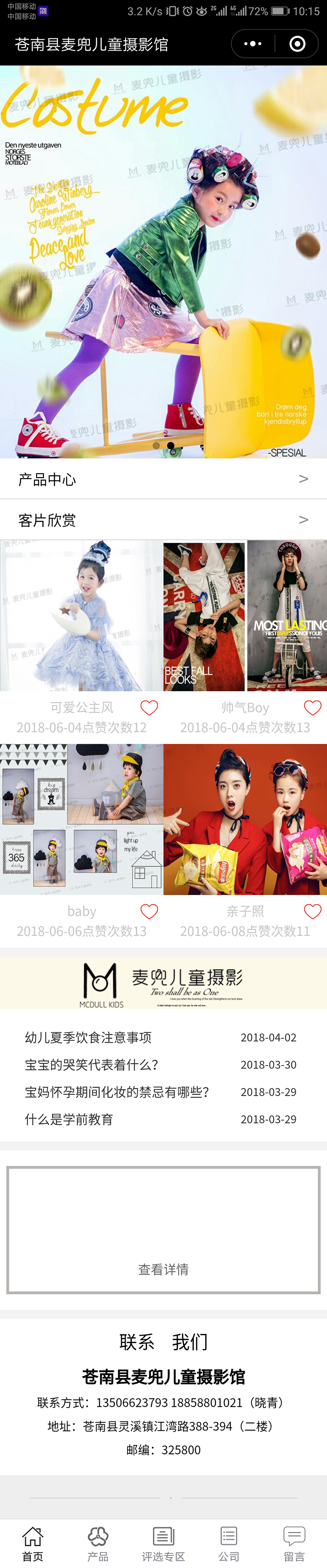Open the 客片欣赏 row
The image size is (327, 1568).
[x=163, y=520]
